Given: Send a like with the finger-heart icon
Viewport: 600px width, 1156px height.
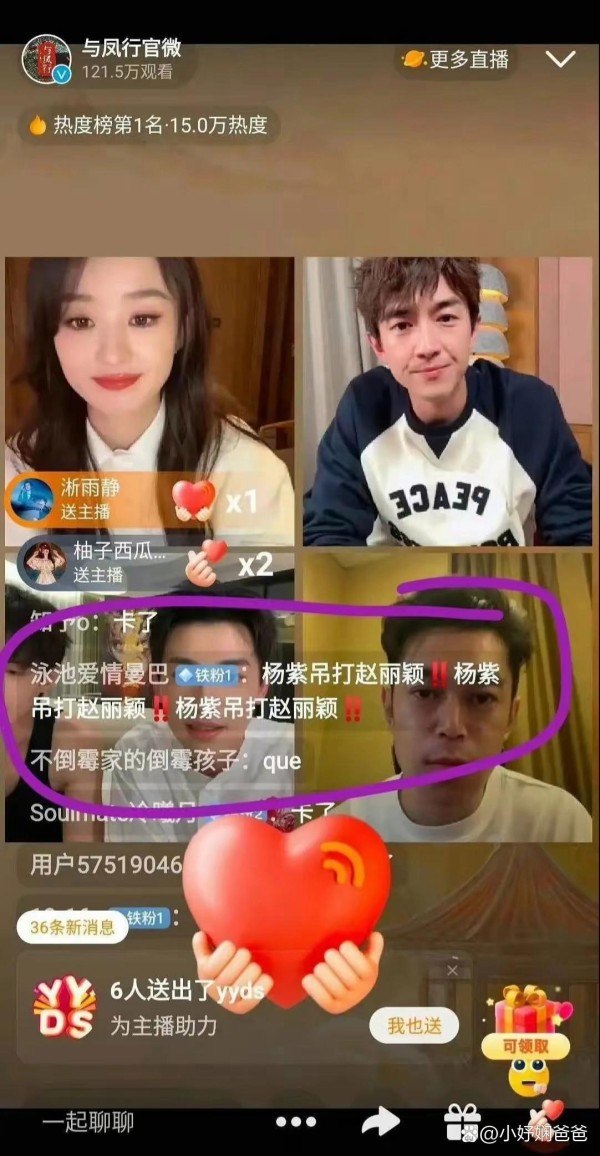Looking at the screenshot, I should click(x=547, y=1119).
